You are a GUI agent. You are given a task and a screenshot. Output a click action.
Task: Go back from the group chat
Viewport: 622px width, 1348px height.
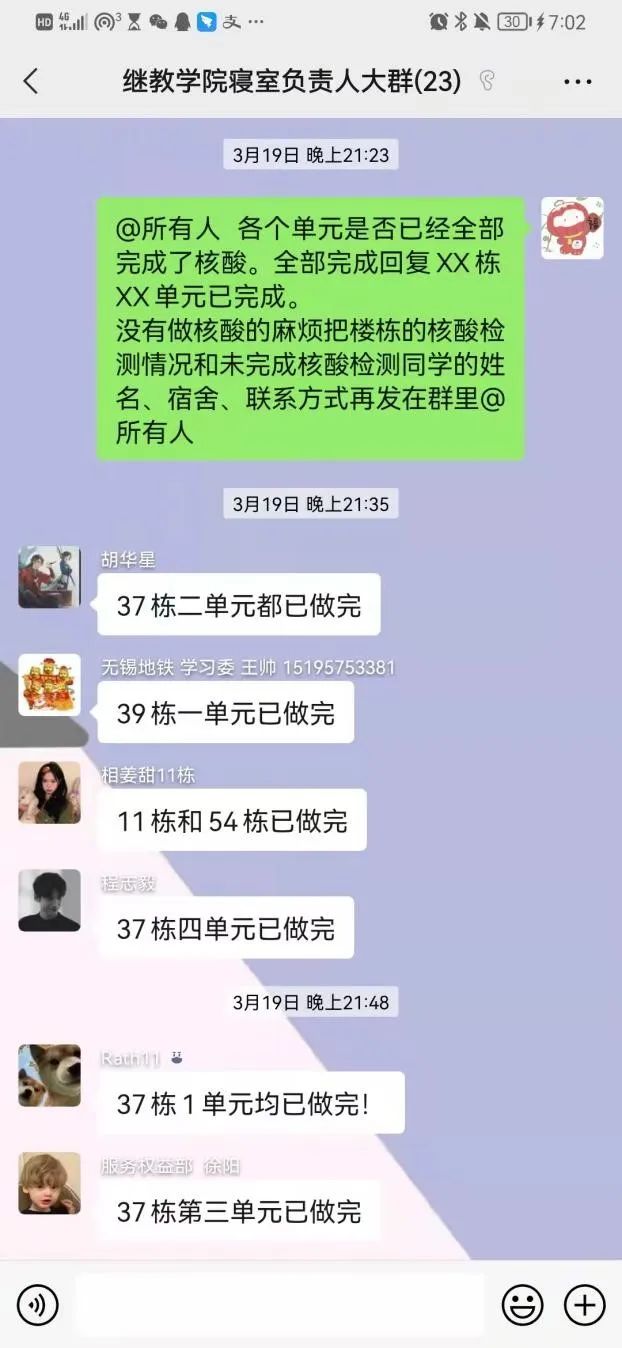click(31, 82)
